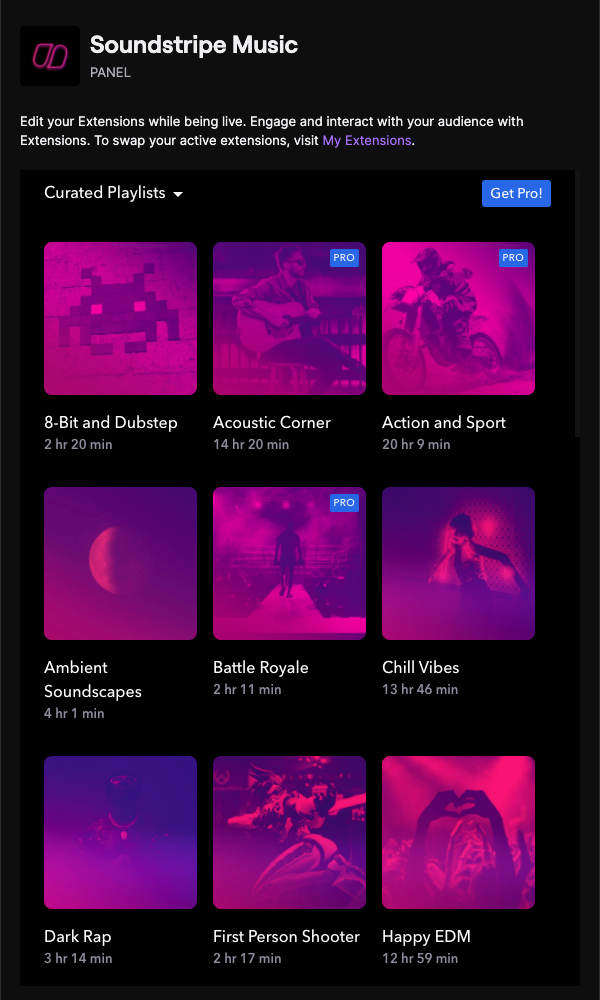Open the Battle Royale playlist tile

[289, 564]
